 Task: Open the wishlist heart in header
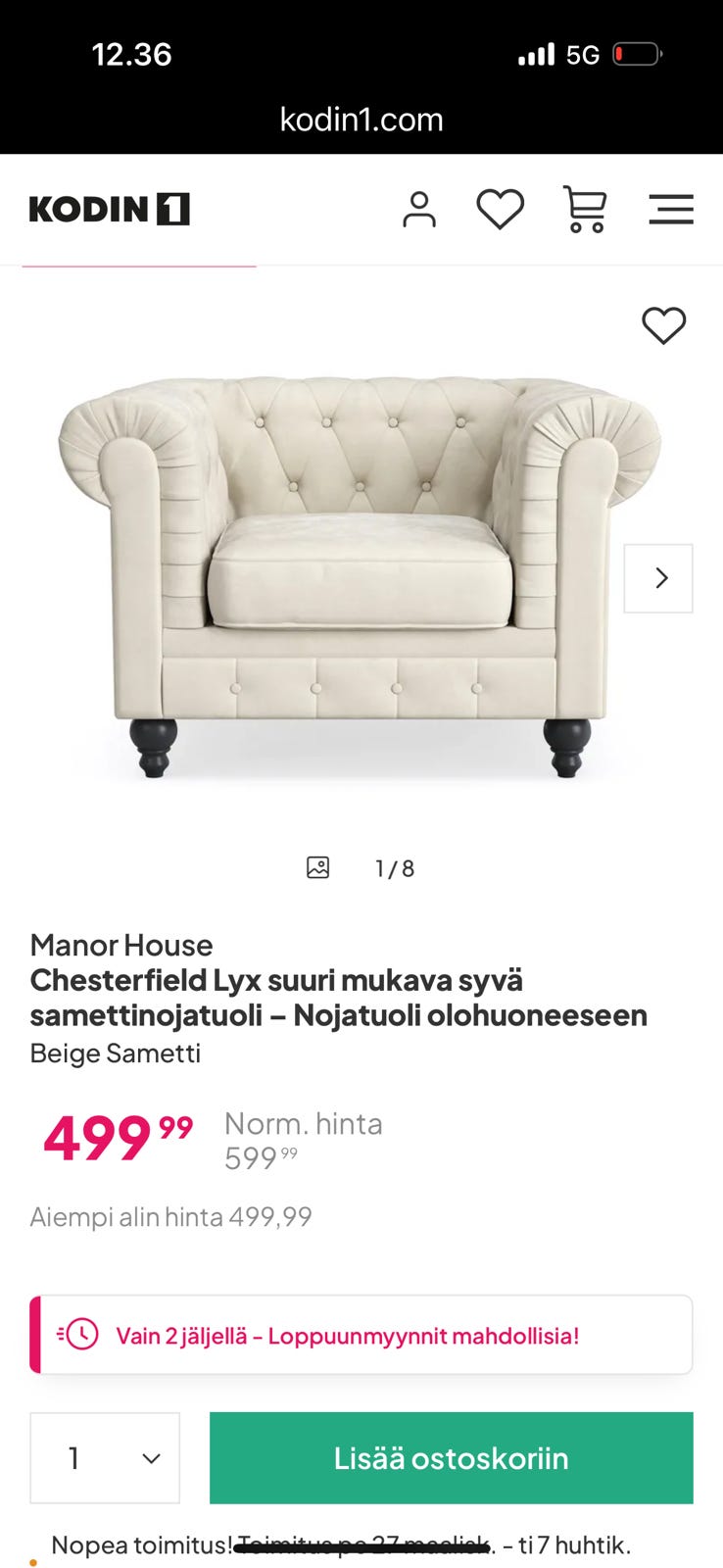[x=500, y=209]
